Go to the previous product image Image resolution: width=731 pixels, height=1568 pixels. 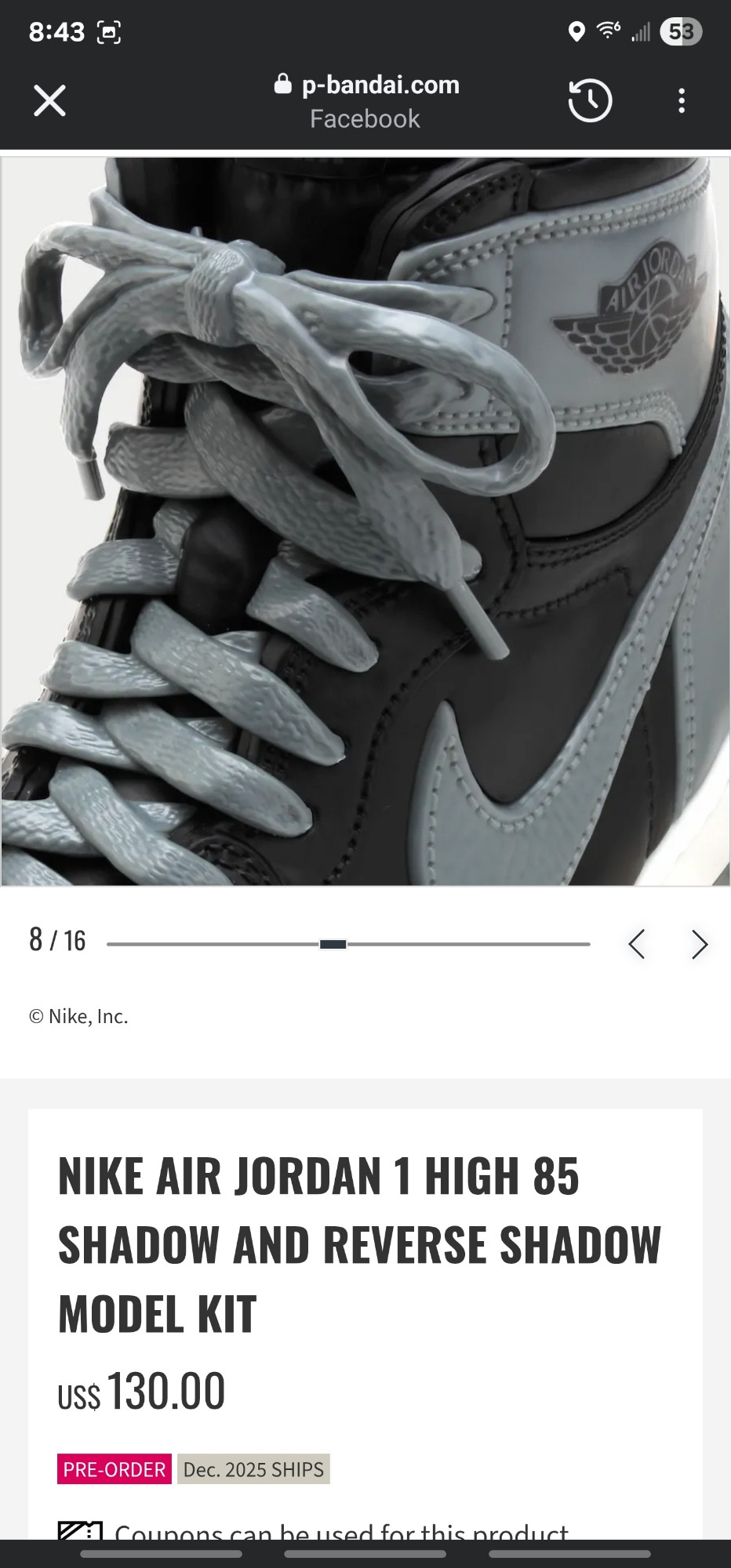tap(637, 944)
